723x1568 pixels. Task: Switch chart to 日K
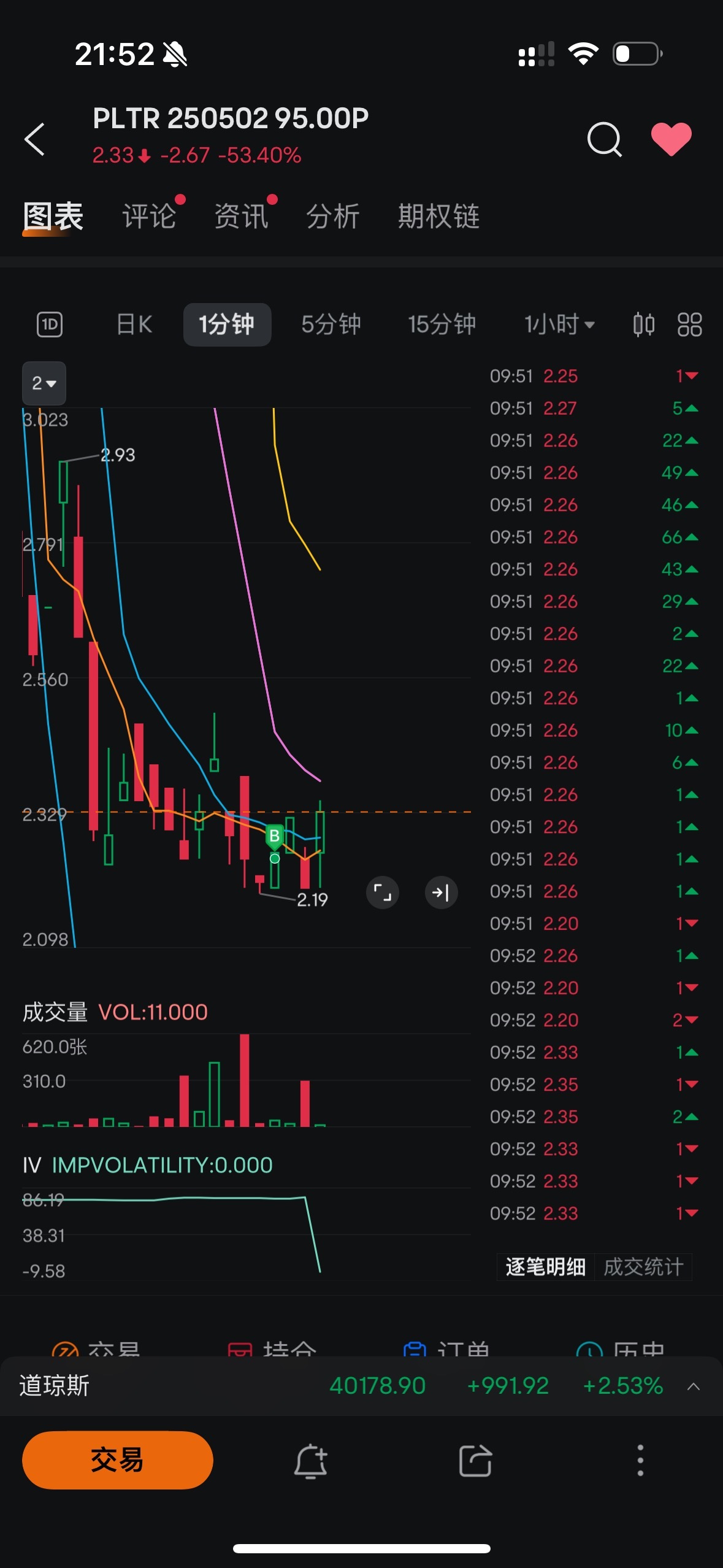[134, 325]
